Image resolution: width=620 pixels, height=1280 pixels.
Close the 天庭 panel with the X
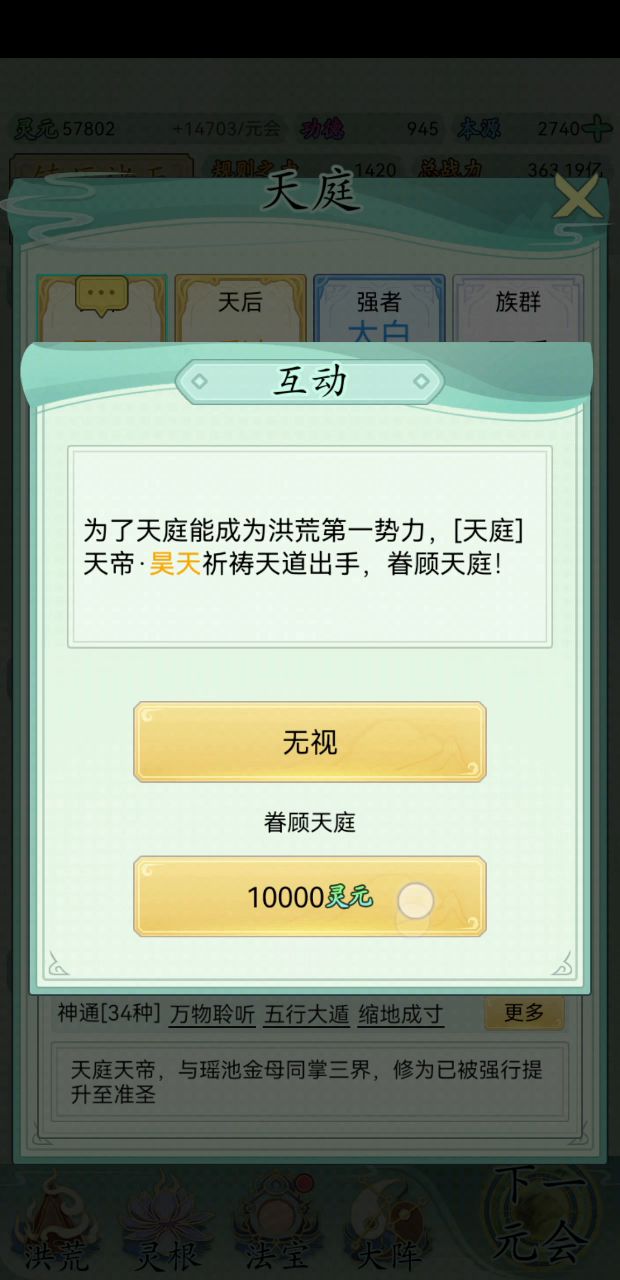pos(577,198)
